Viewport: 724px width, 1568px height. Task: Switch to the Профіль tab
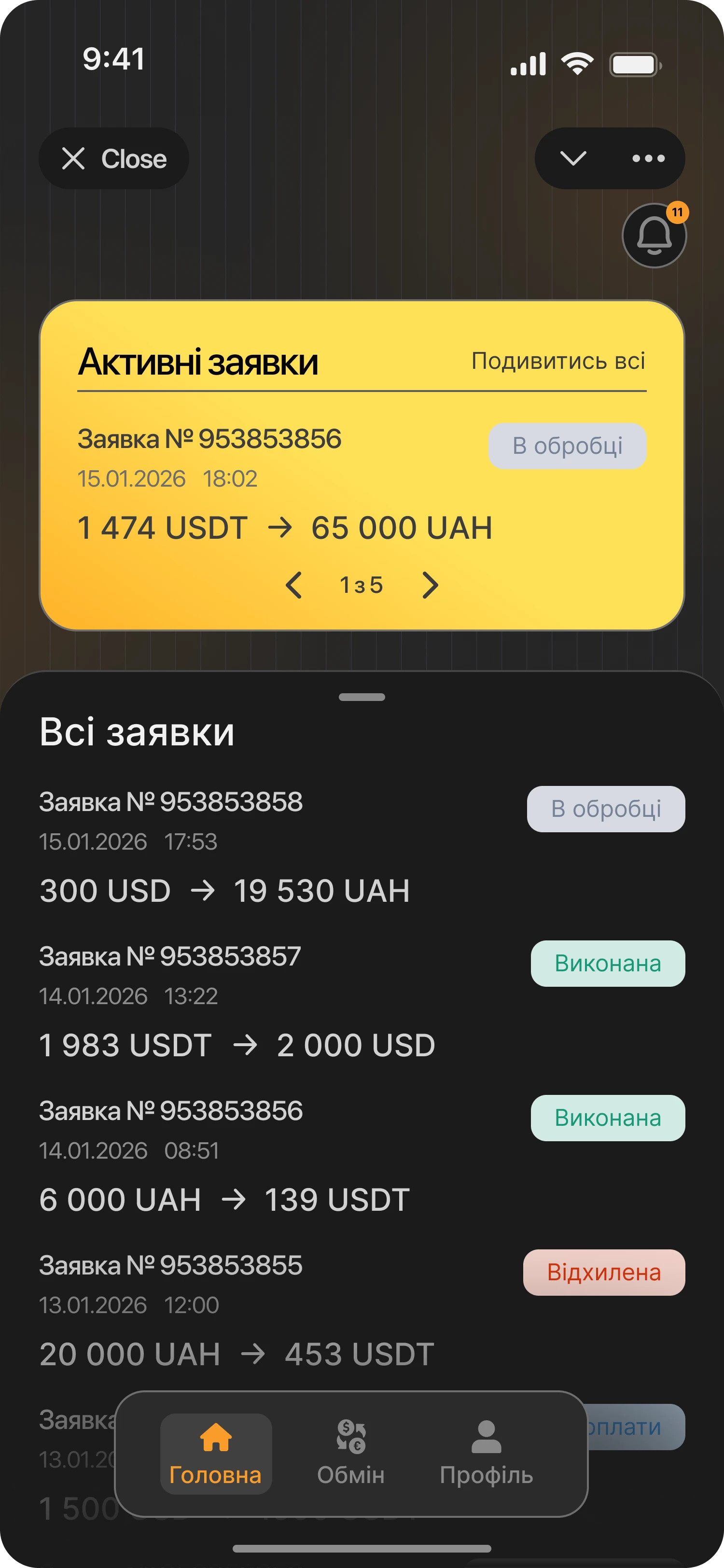(486, 1454)
